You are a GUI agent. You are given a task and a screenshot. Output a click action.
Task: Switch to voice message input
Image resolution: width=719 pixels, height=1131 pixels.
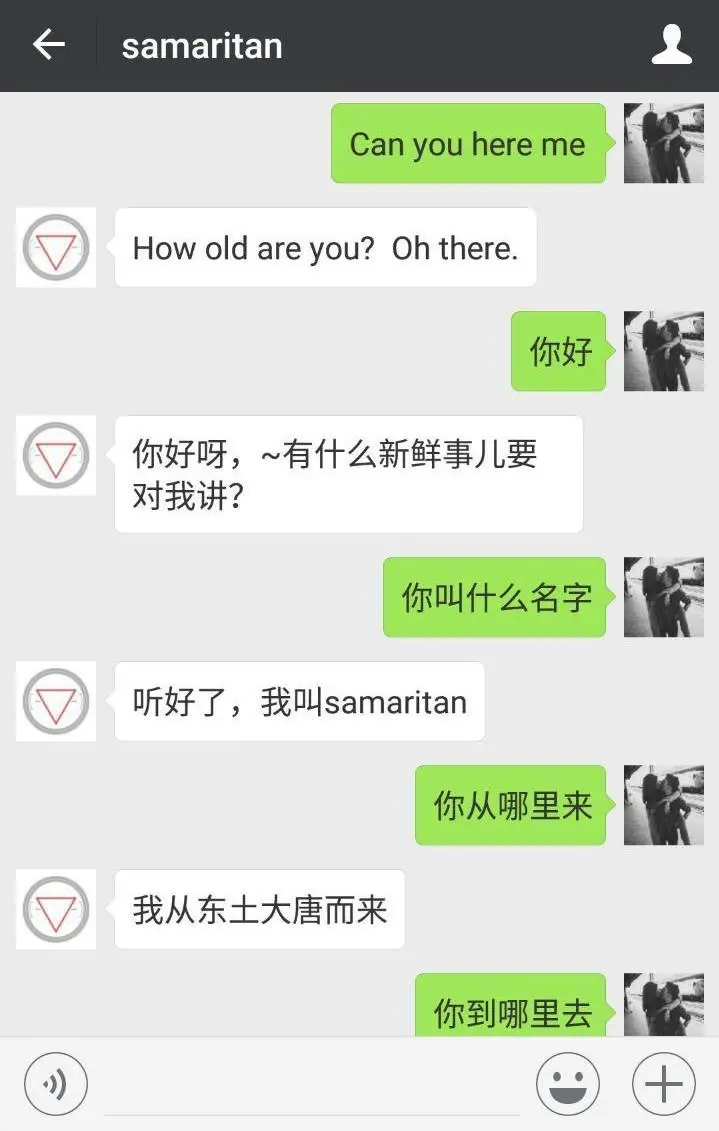tap(56, 1084)
